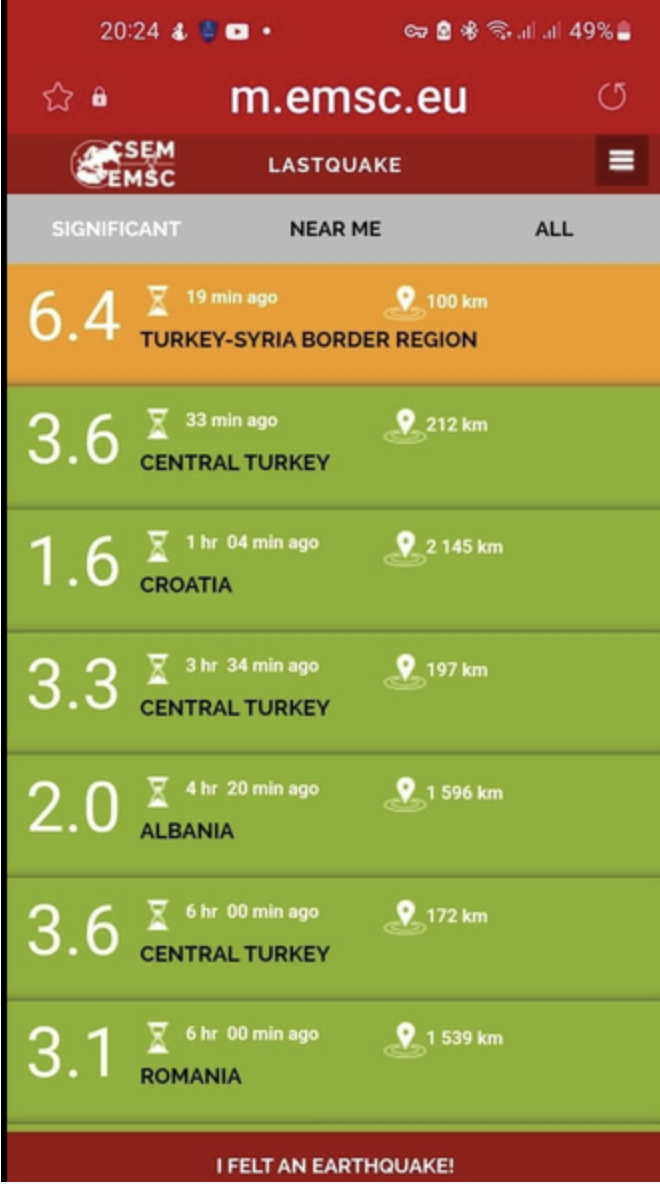Open the 3.1 Romania earthquake entry
This screenshot has height=1188, width=660.
point(333,1061)
